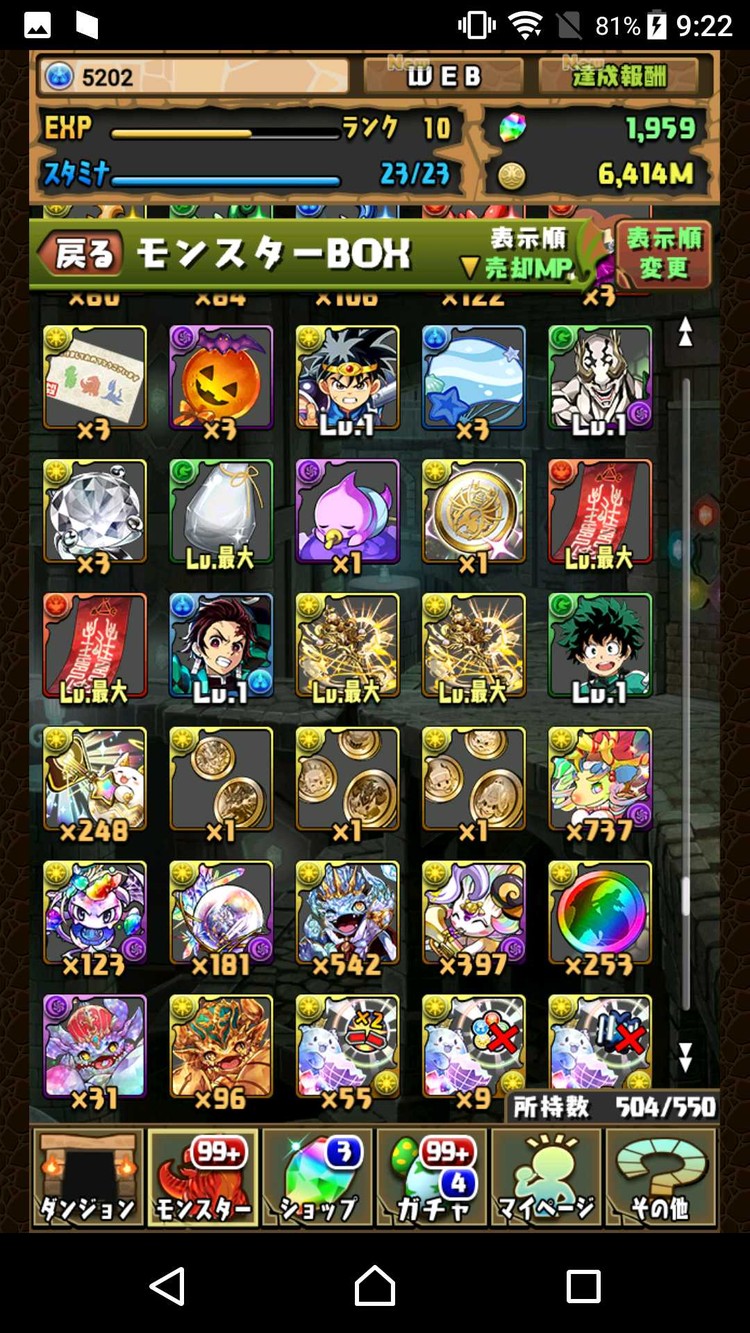Open the WEB button
The height and width of the screenshot is (1333, 750).
click(x=443, y=76)
